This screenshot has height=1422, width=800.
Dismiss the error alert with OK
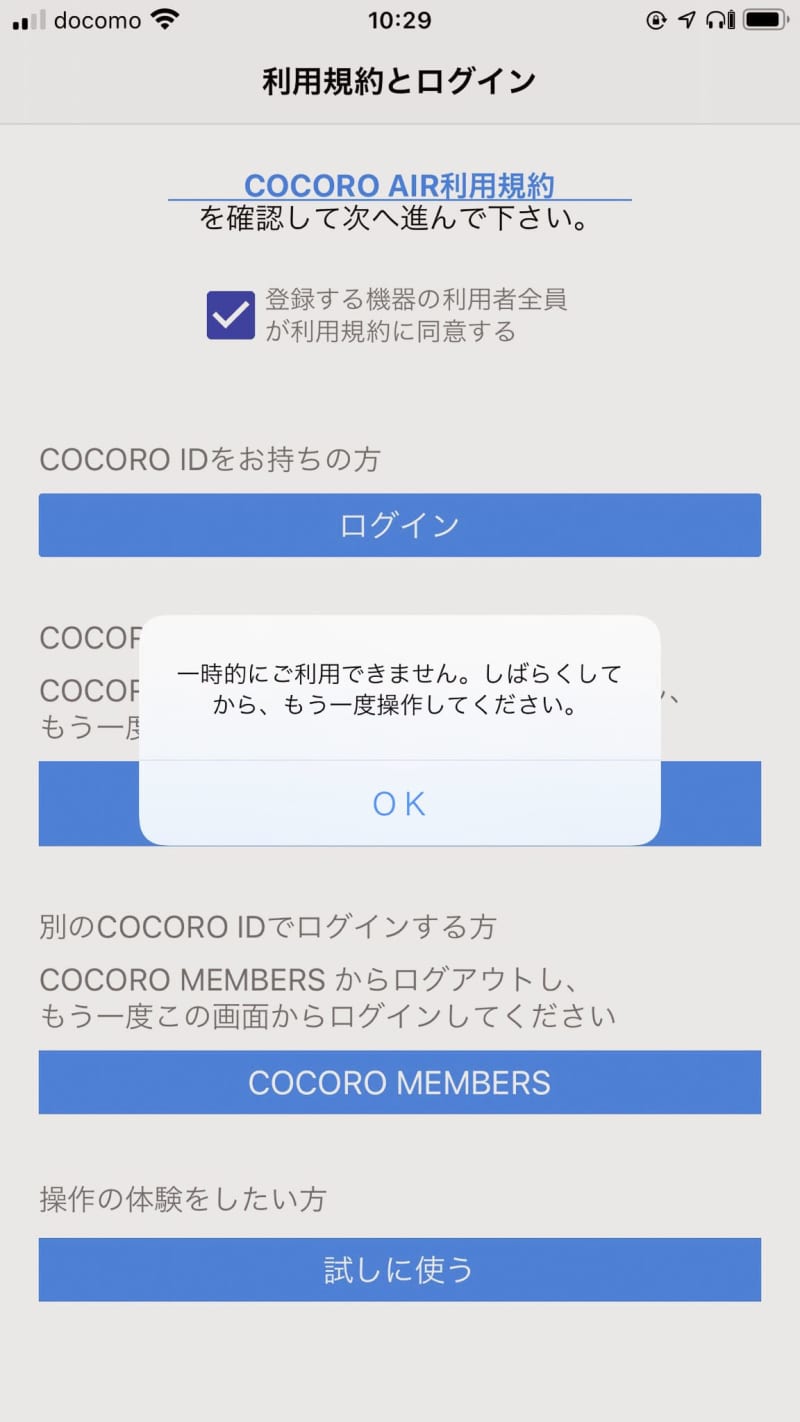(399, 803)
